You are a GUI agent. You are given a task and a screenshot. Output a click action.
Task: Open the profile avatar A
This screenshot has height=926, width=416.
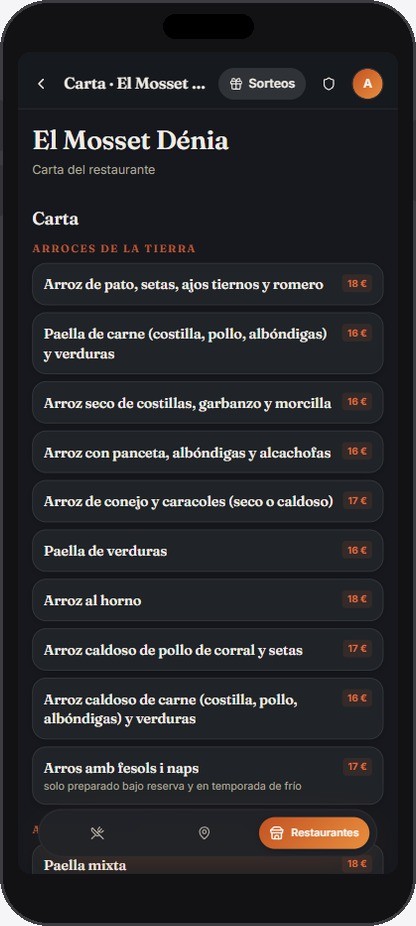[368, 84]
